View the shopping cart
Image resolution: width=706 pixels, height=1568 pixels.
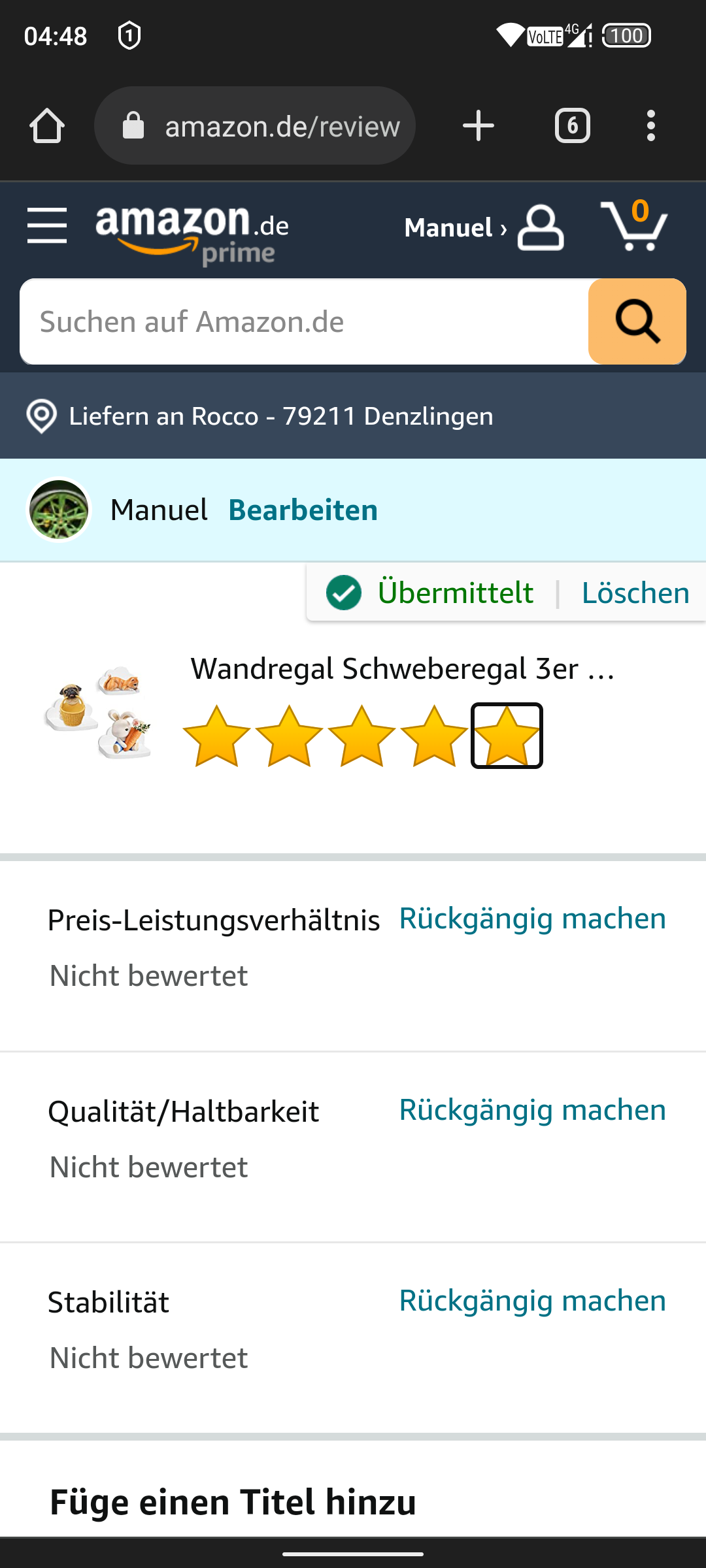coord(634,226)
